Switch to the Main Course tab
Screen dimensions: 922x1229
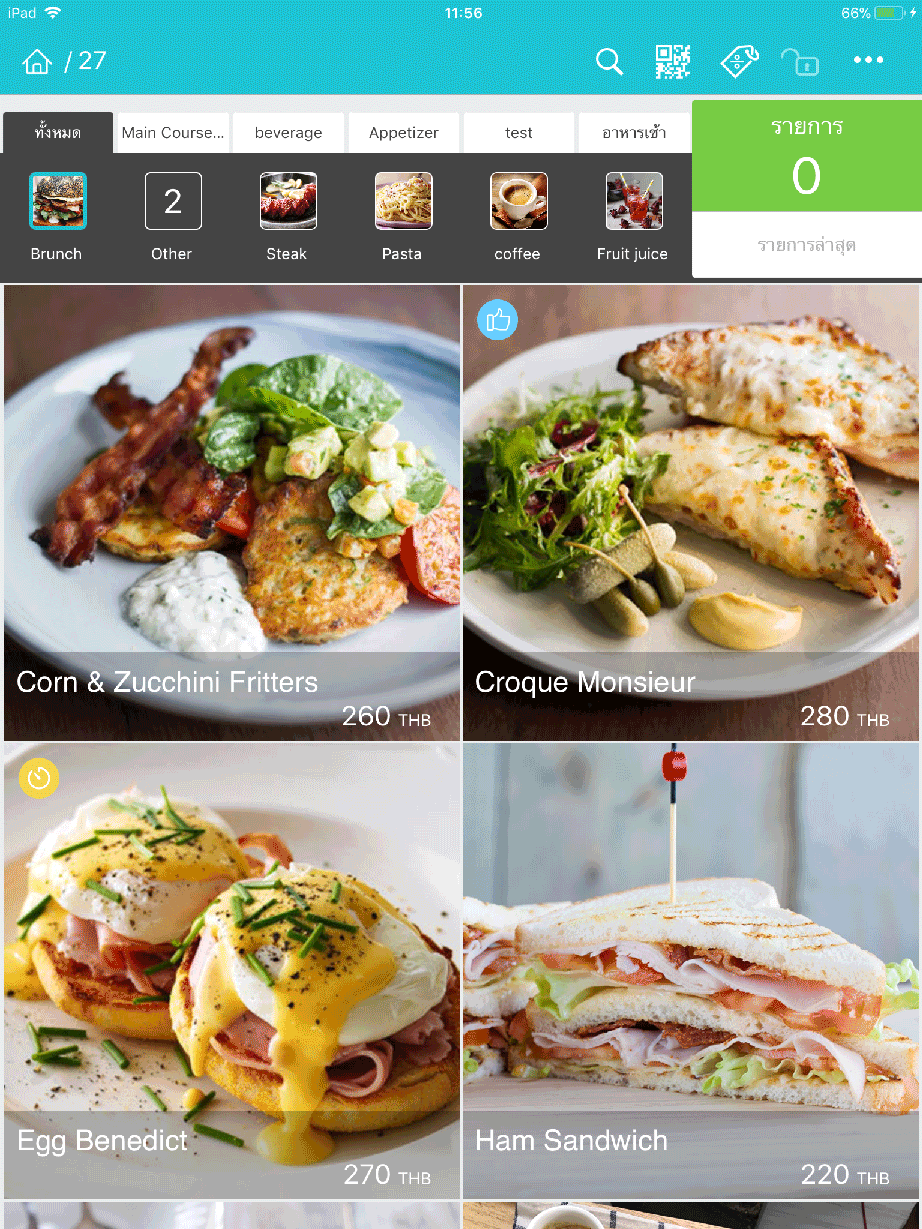click(173, 133)
